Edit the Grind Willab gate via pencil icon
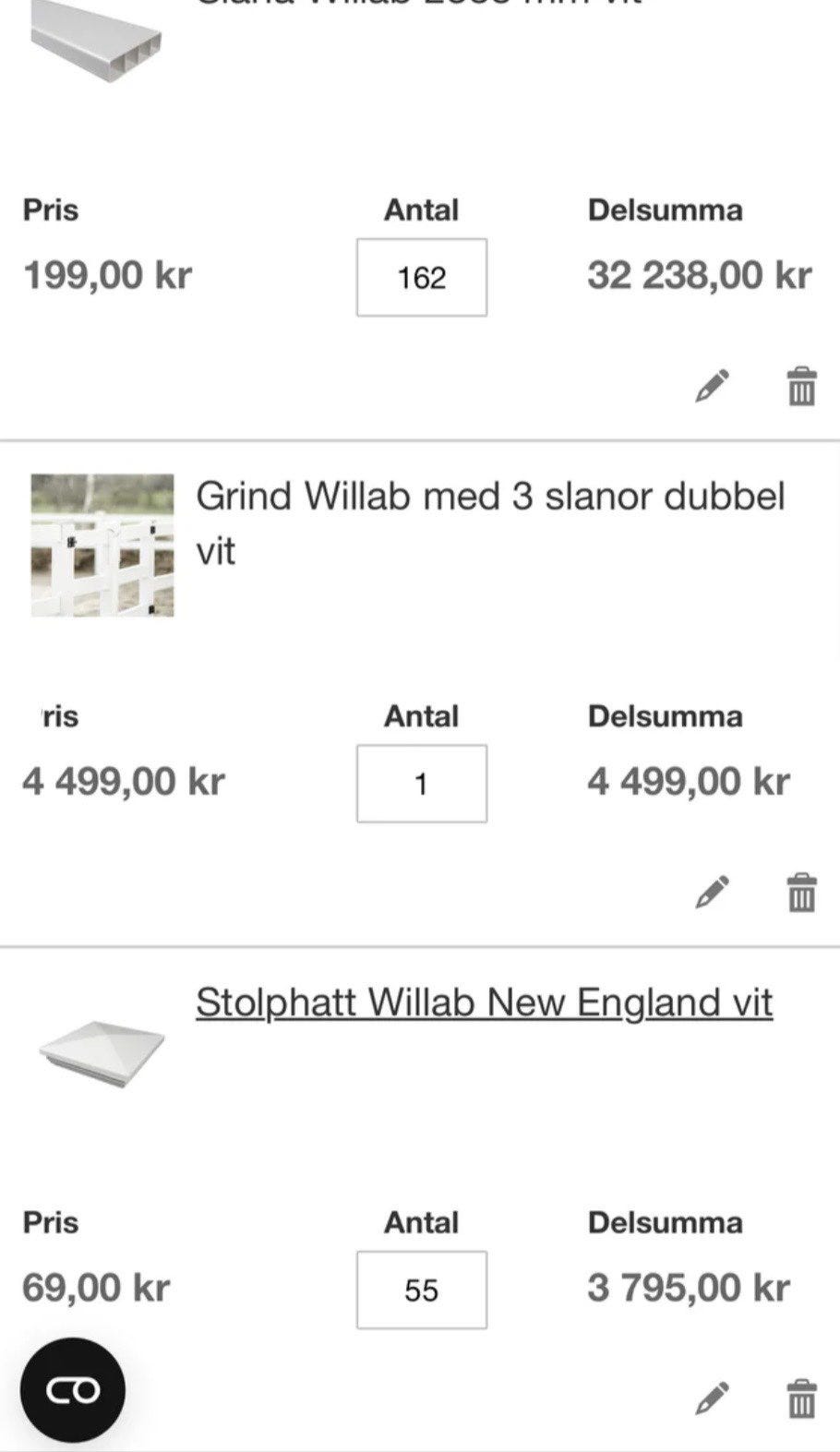The image size is (840, 1452). point(710,892)
